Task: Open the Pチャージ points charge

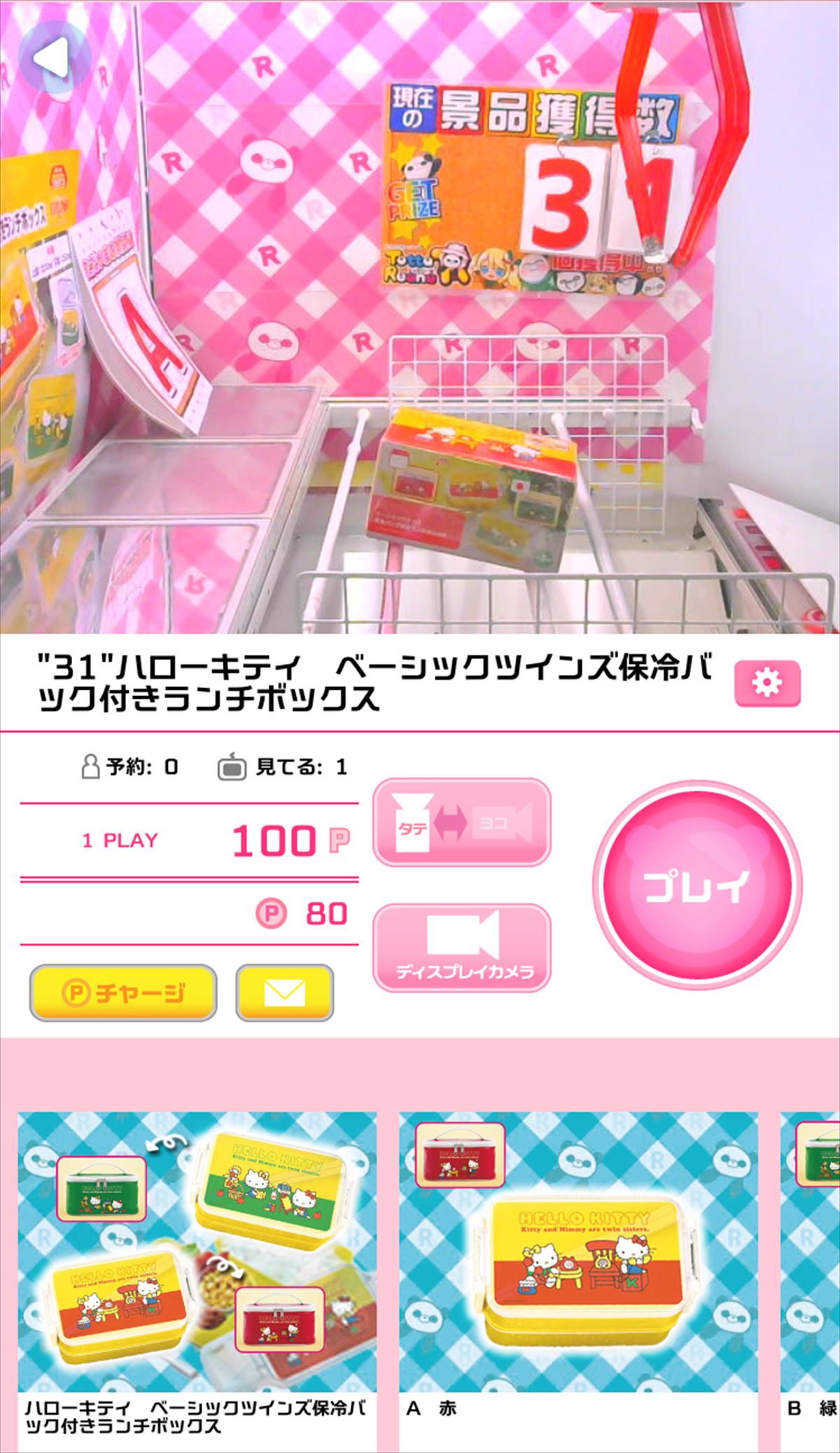Action: click(123, 992)
